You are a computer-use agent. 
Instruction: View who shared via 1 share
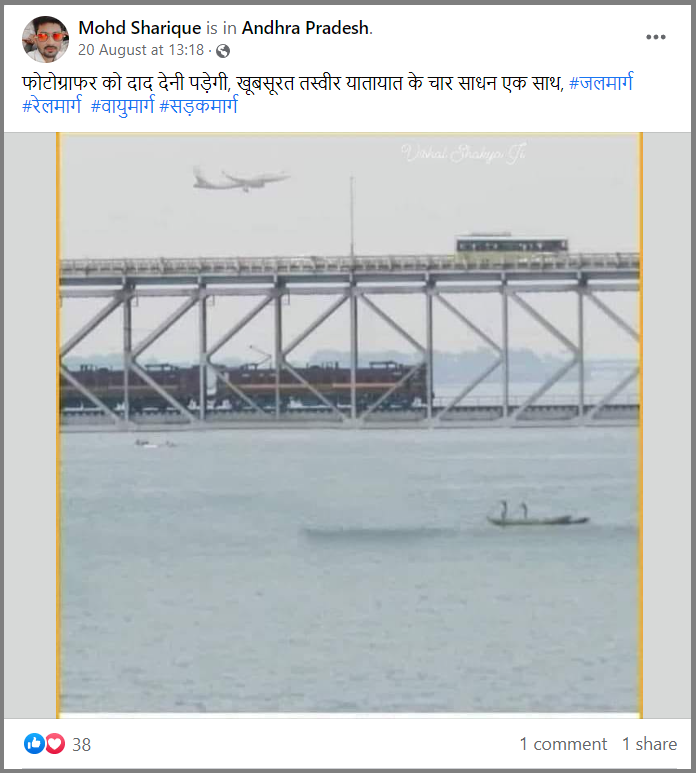(x=649, y=744)
